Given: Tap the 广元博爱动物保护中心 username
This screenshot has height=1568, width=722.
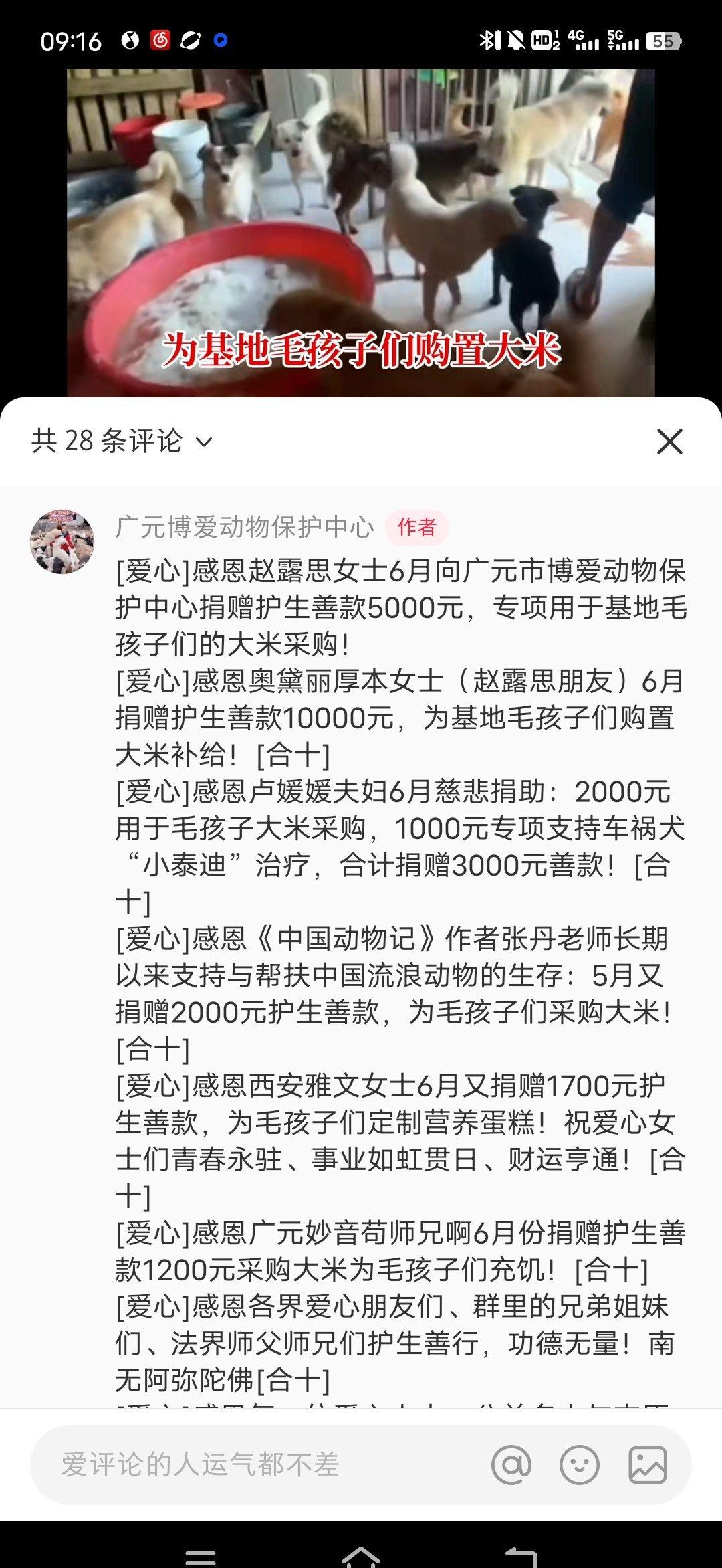Looking at the screenshot, I should (245, 528).
